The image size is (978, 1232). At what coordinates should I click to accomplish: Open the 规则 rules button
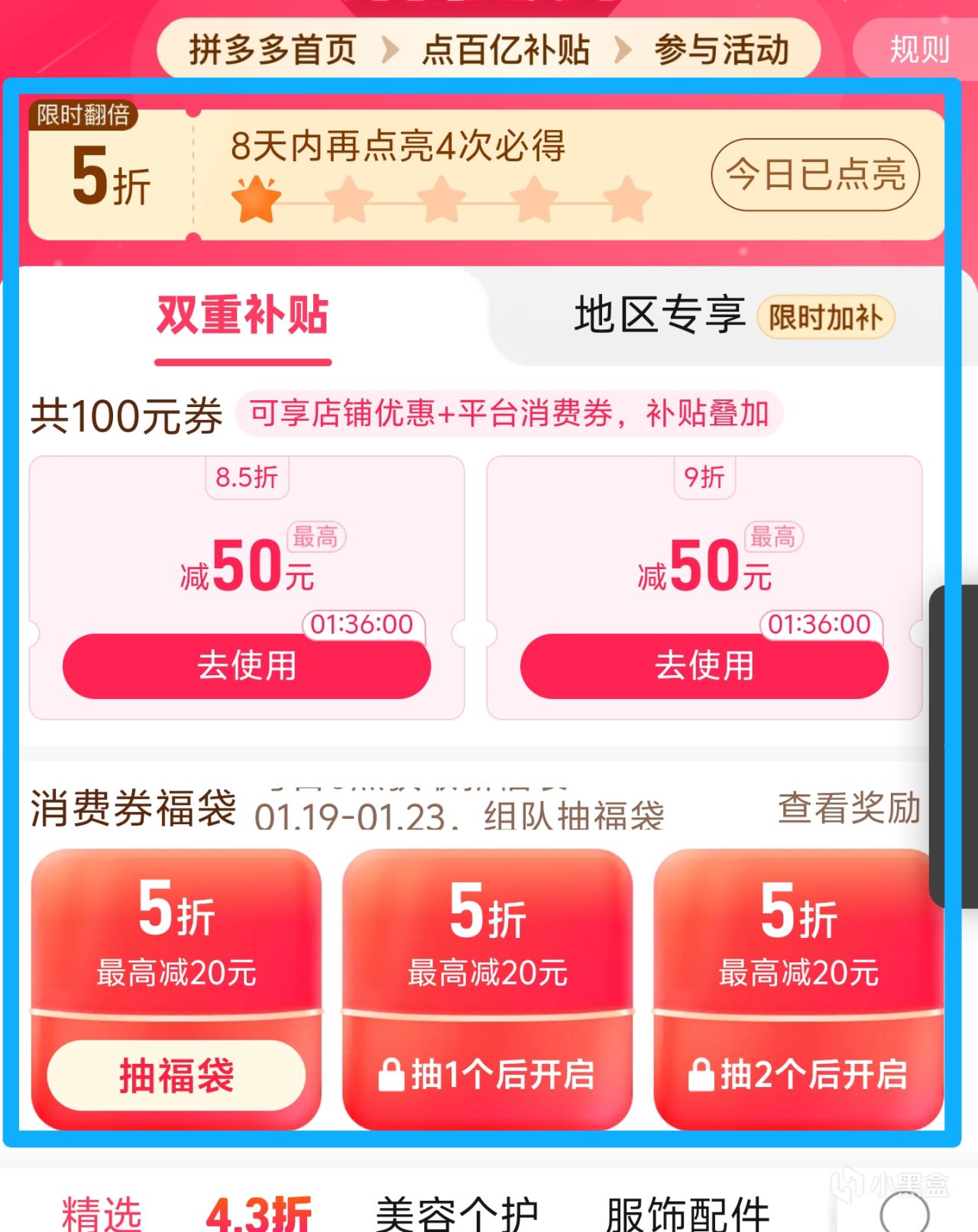tap(918, 50)
